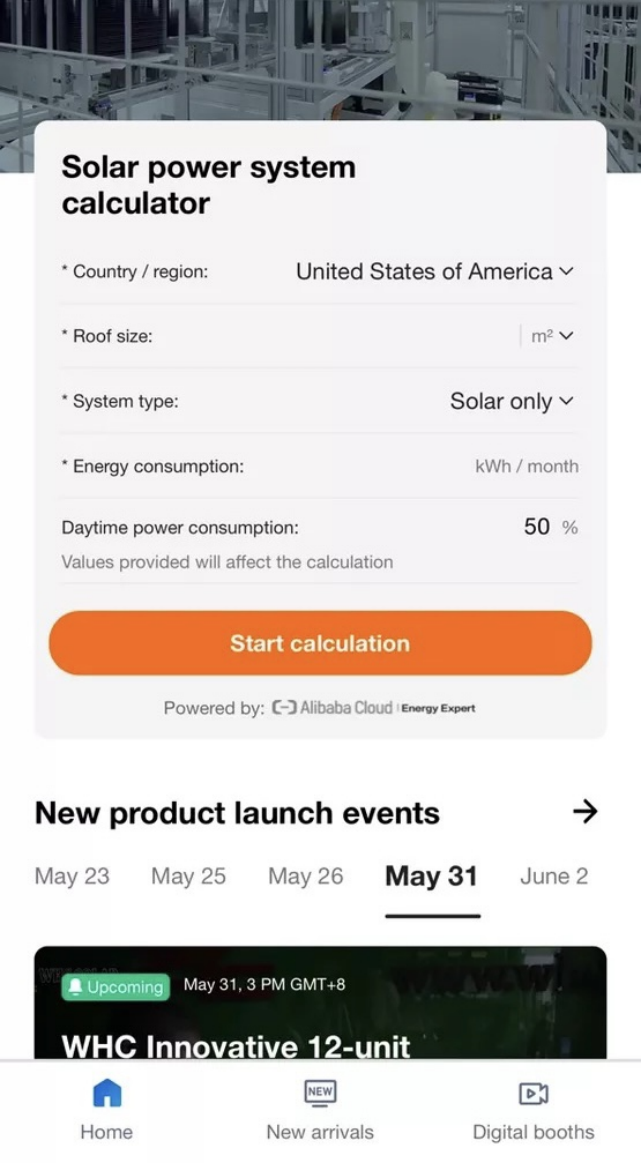Open the Digital booths tab
This screenshot has height=1164, width=642.
[x=533, y=1110]
